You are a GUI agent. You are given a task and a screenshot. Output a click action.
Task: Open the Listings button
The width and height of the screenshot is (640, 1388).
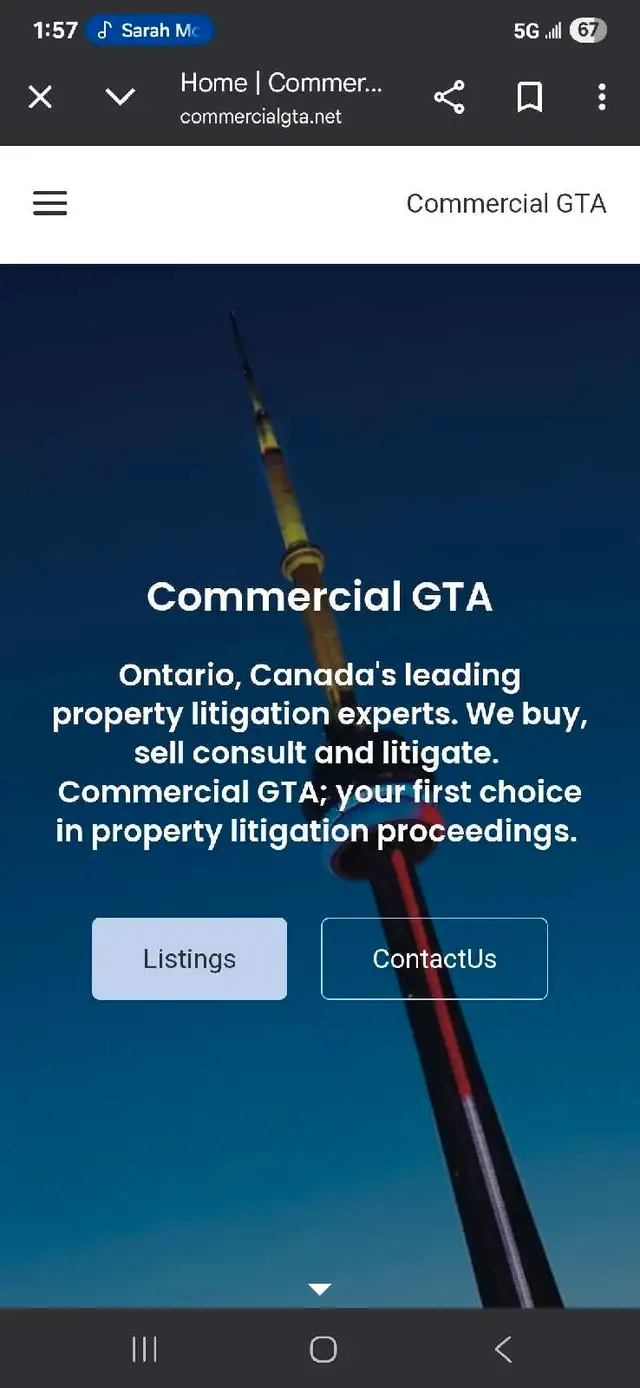tap(189, 958)
